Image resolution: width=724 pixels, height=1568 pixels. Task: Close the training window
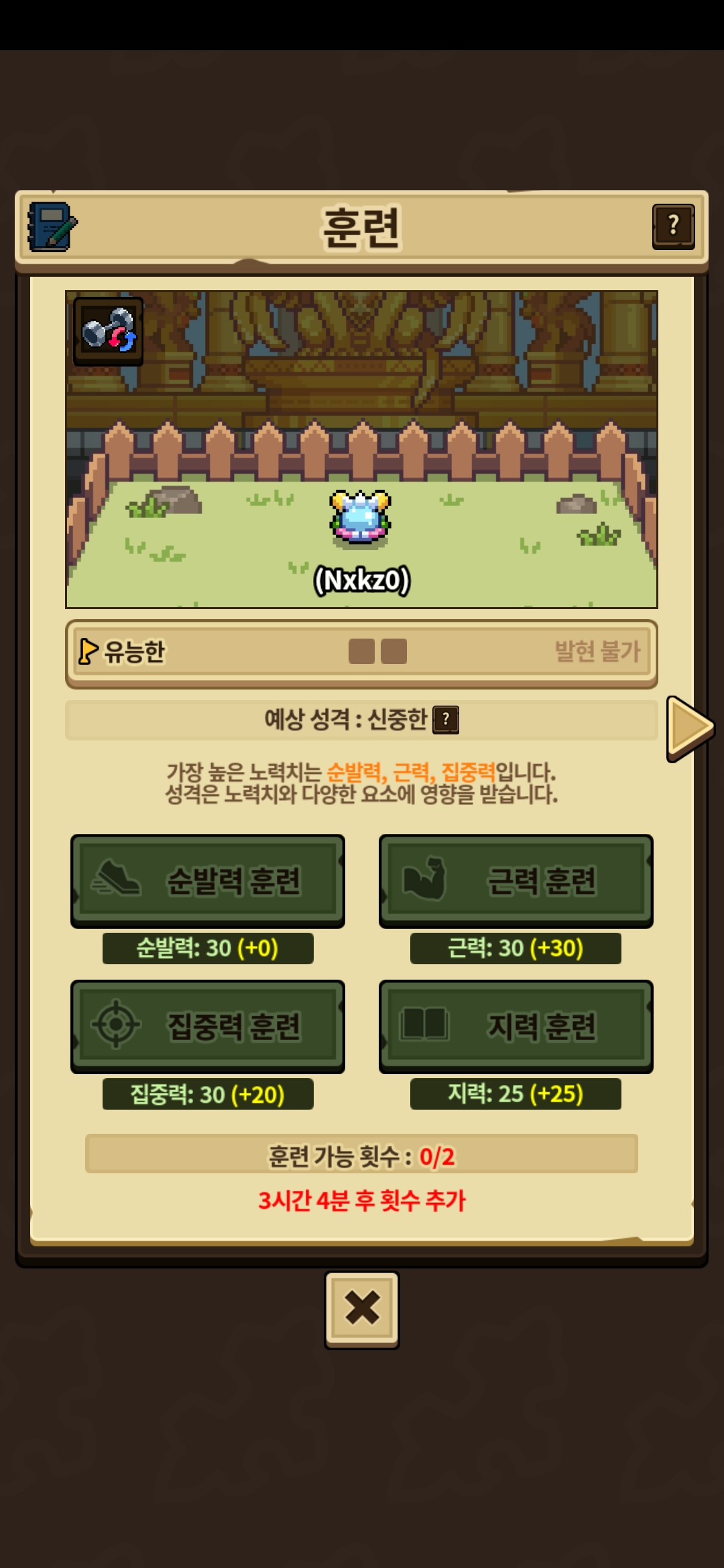[362, 1309]
